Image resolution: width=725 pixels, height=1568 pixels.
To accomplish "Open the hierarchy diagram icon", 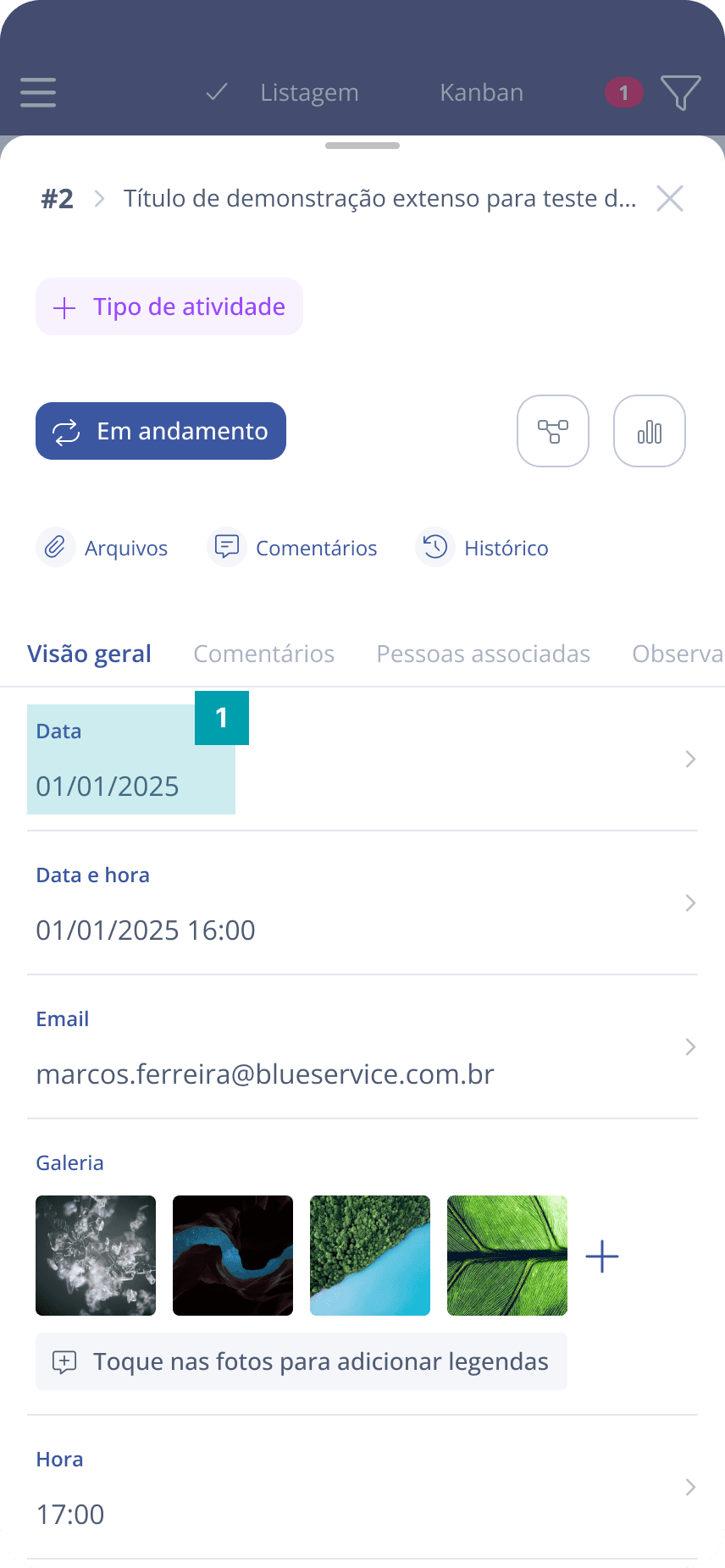I will coord(553,431).
